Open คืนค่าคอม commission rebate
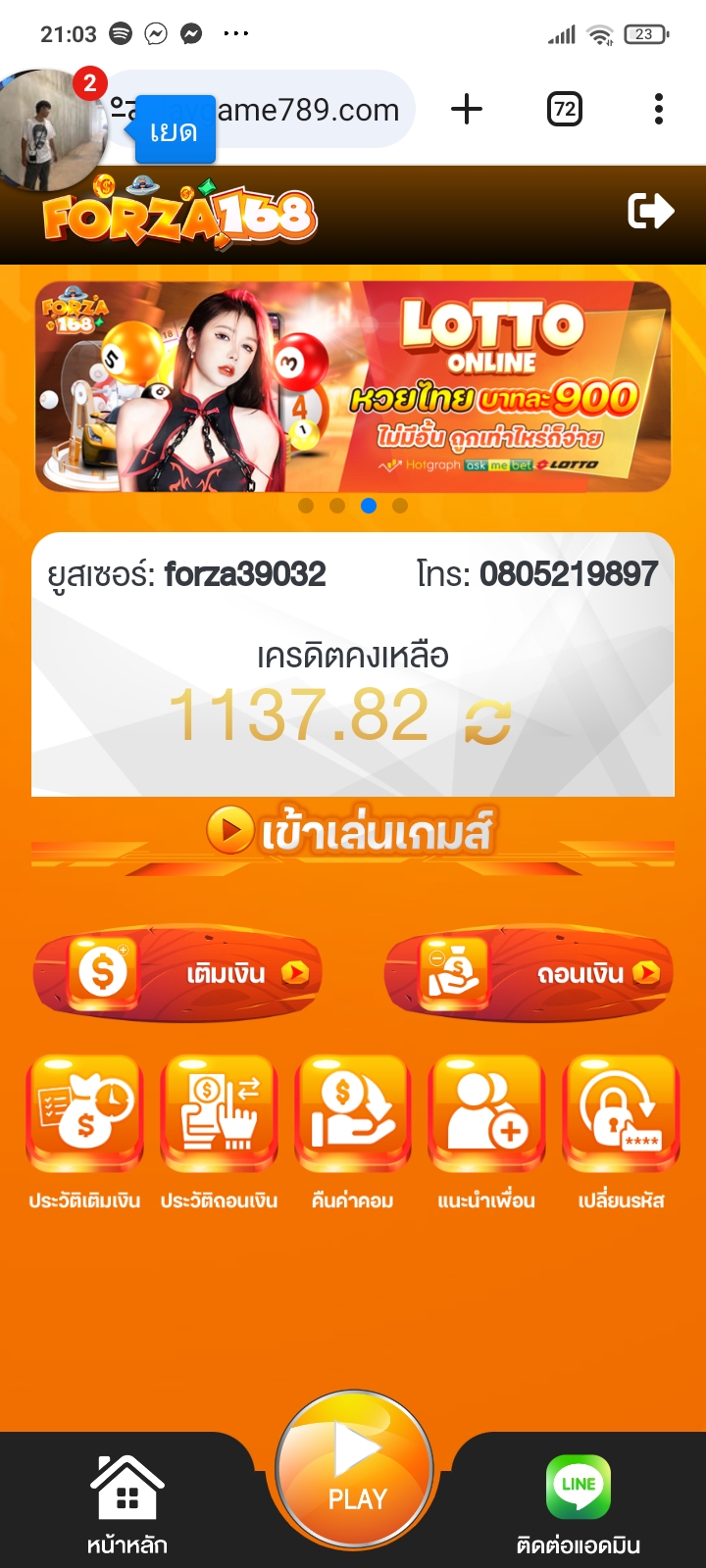706x1568 pixels. coord(353,1132)
